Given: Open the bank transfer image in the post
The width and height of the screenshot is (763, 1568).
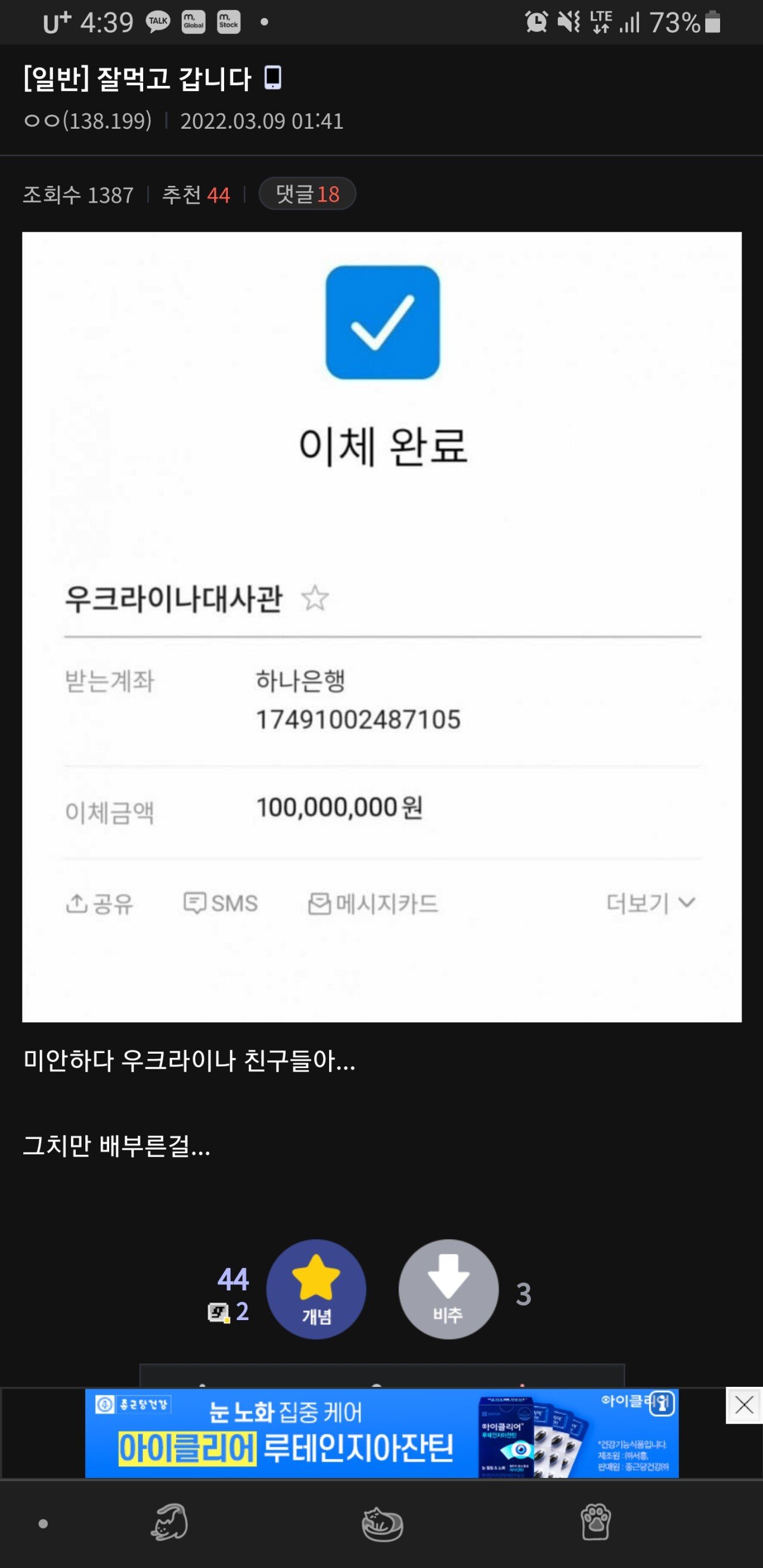Looking at the screenshot, I should (x=382, y=627).
